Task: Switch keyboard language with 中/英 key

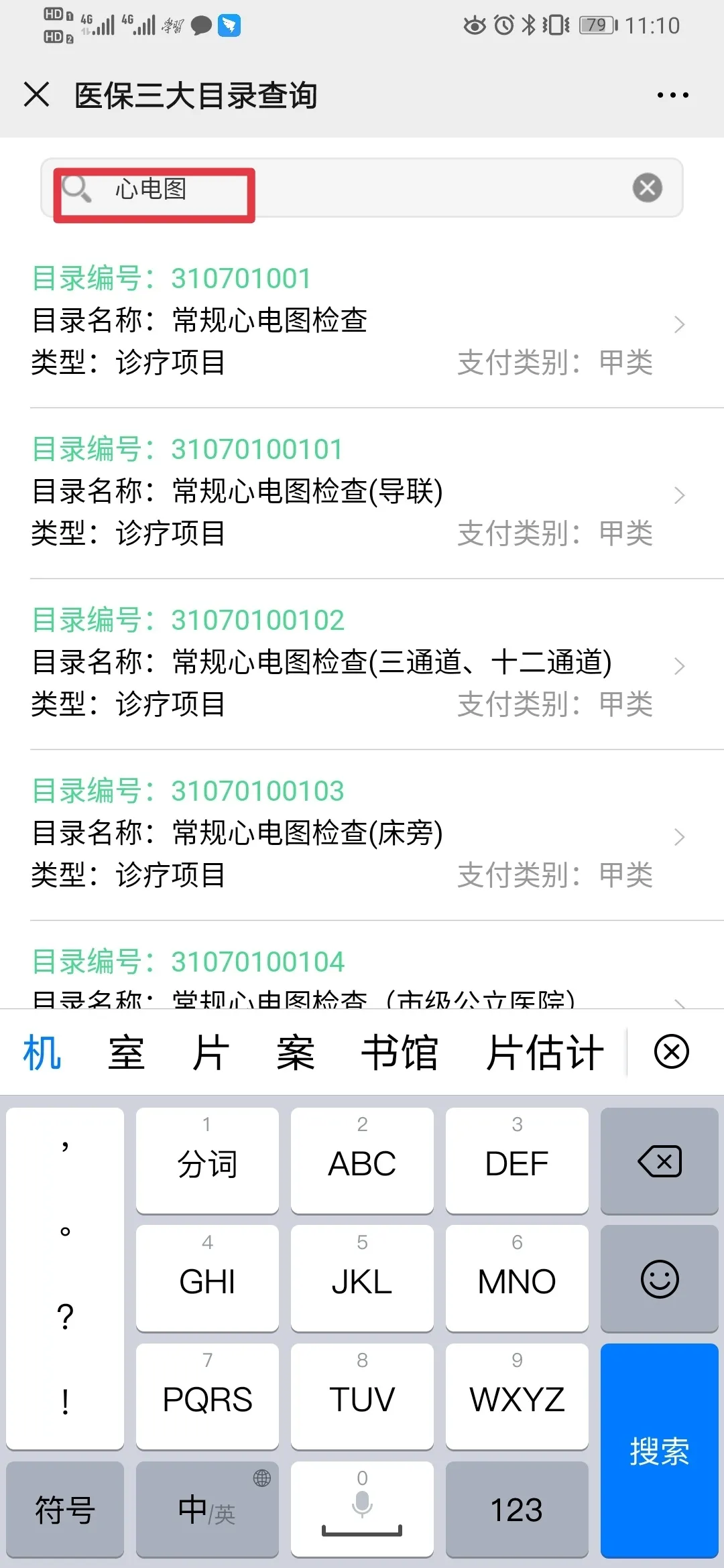Action: tap(207, 1510)
